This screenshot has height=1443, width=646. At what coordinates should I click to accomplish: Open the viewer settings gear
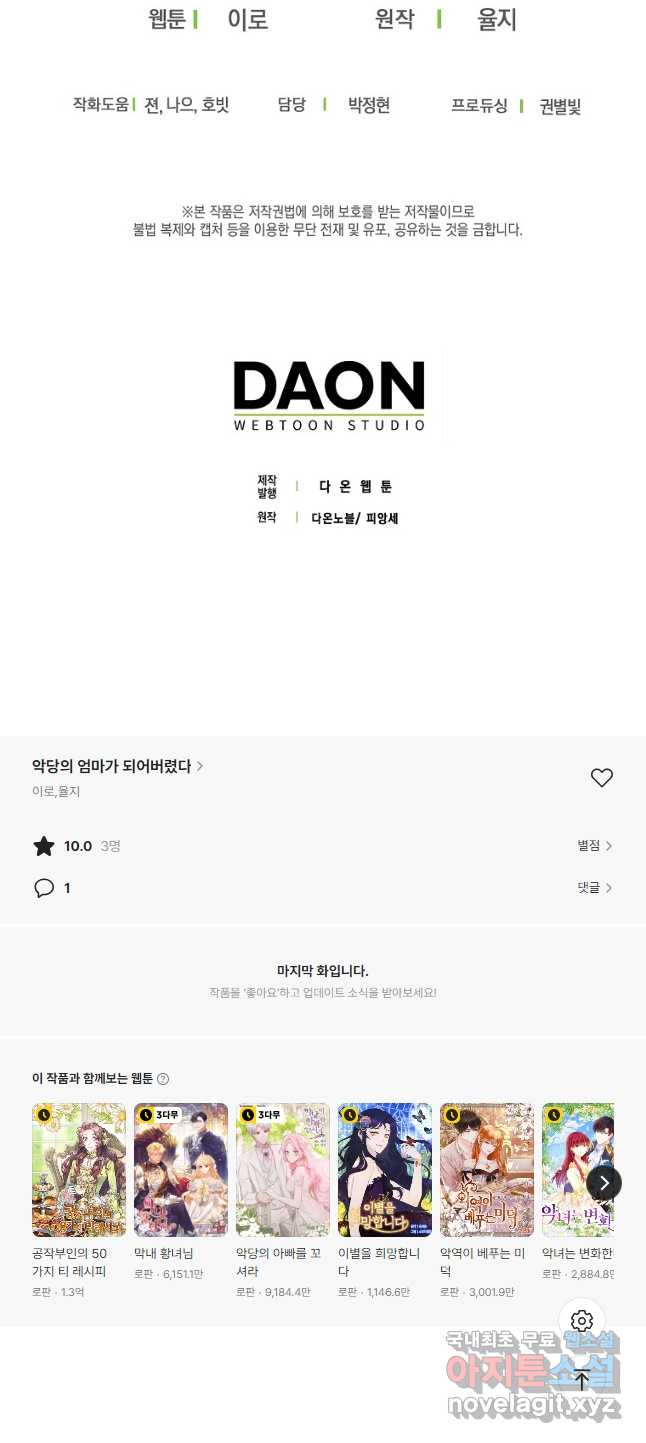coord(582,1321)
